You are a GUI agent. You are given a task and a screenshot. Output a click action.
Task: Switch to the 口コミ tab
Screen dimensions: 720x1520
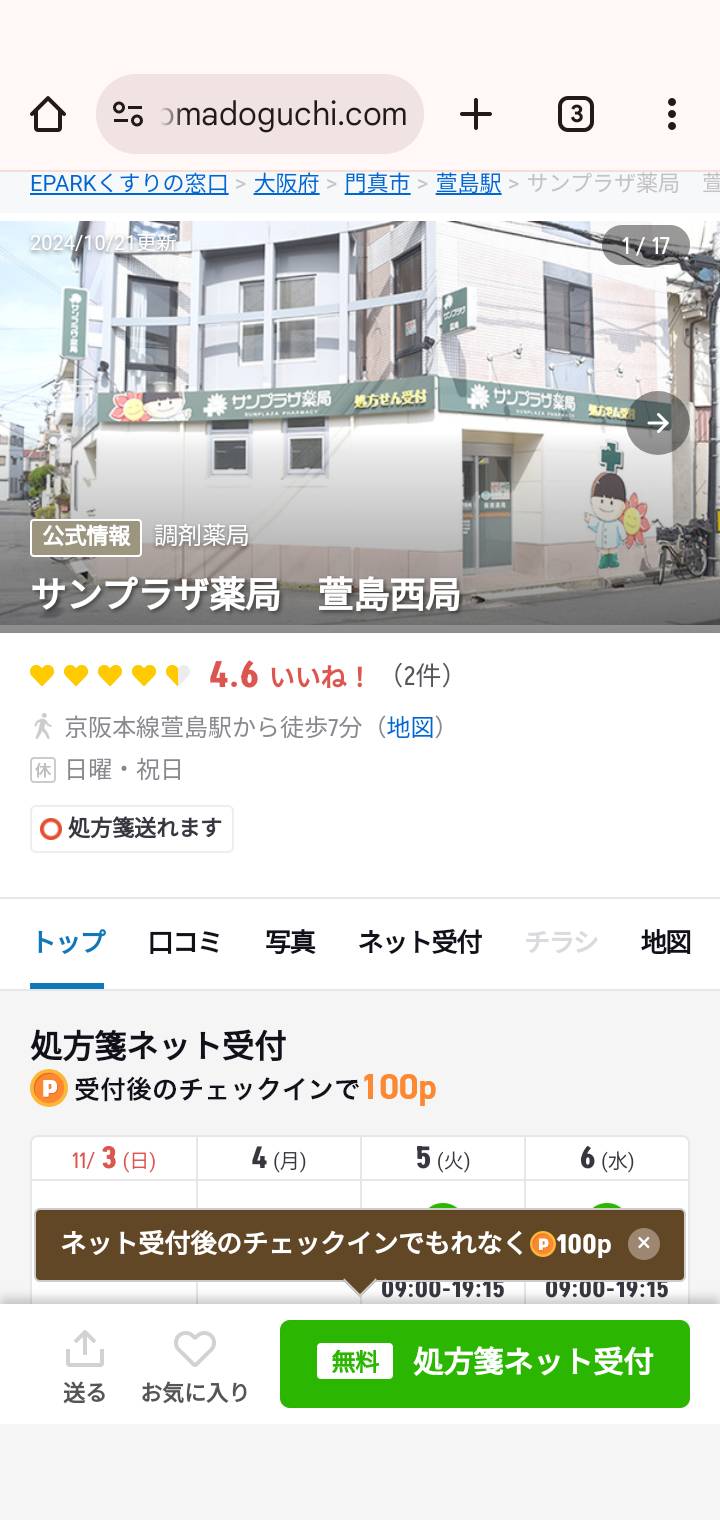(184, 942)
